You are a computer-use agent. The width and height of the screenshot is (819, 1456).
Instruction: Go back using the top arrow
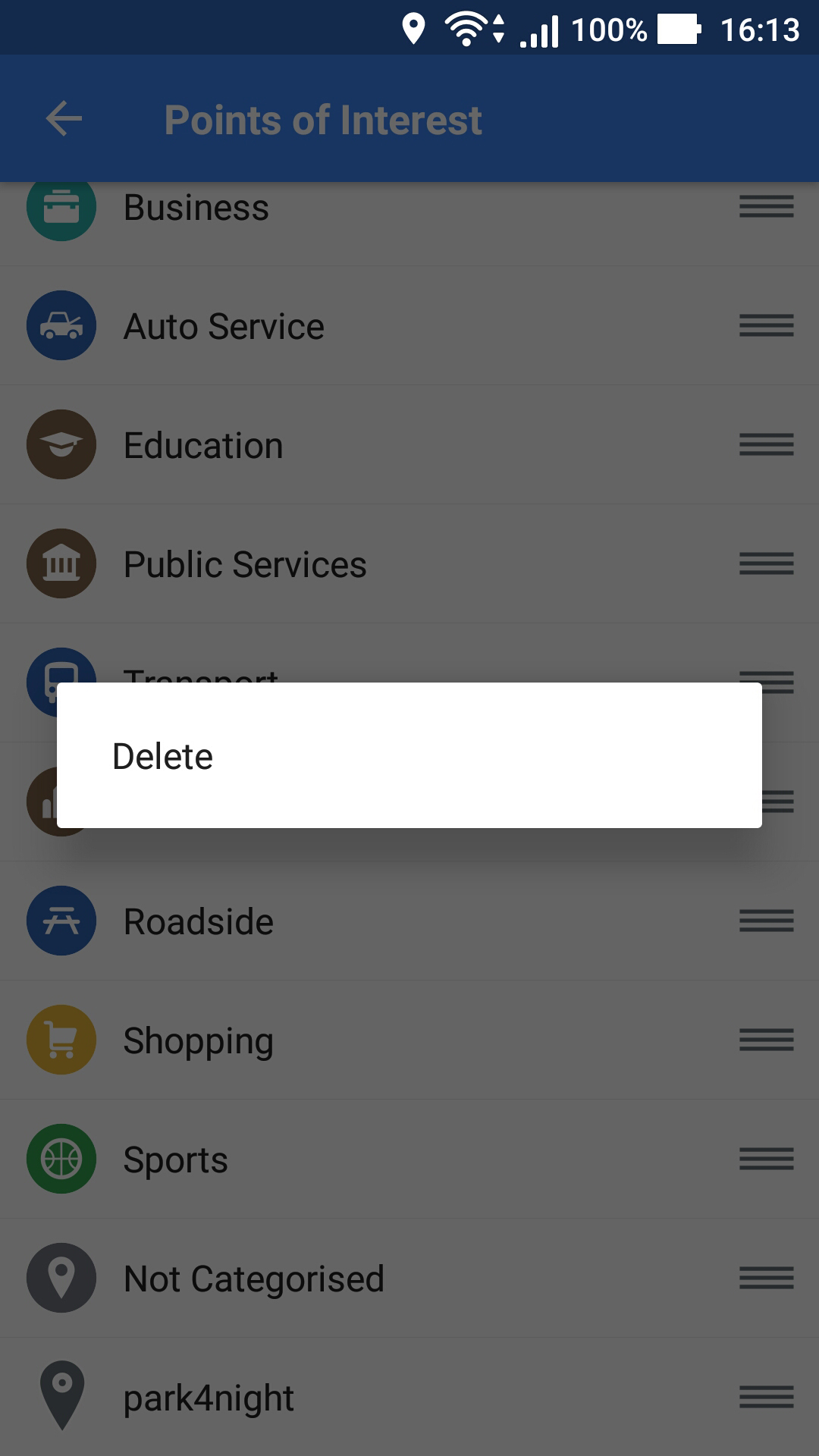[64, 119]
